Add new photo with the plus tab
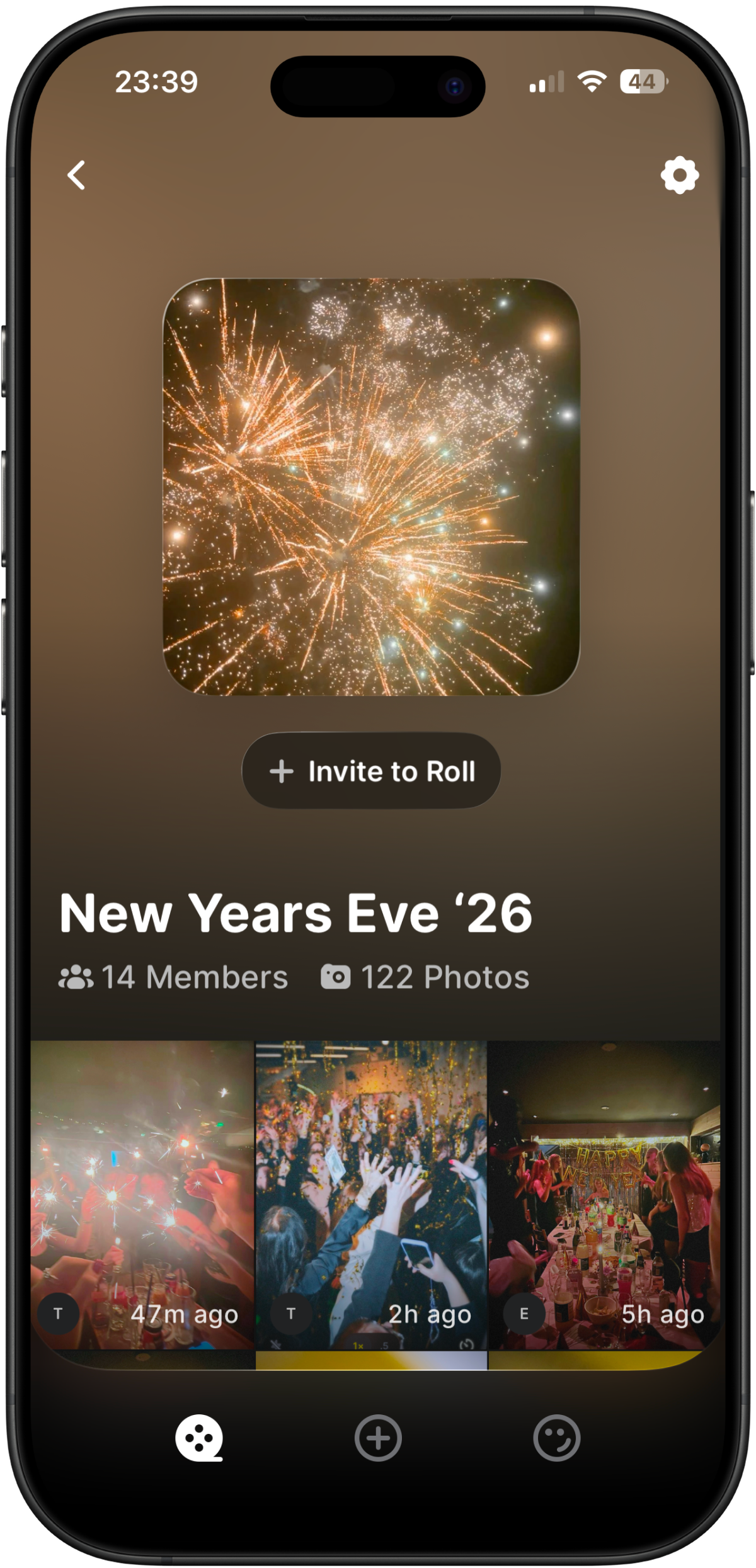 click(x=378, y=1438)
